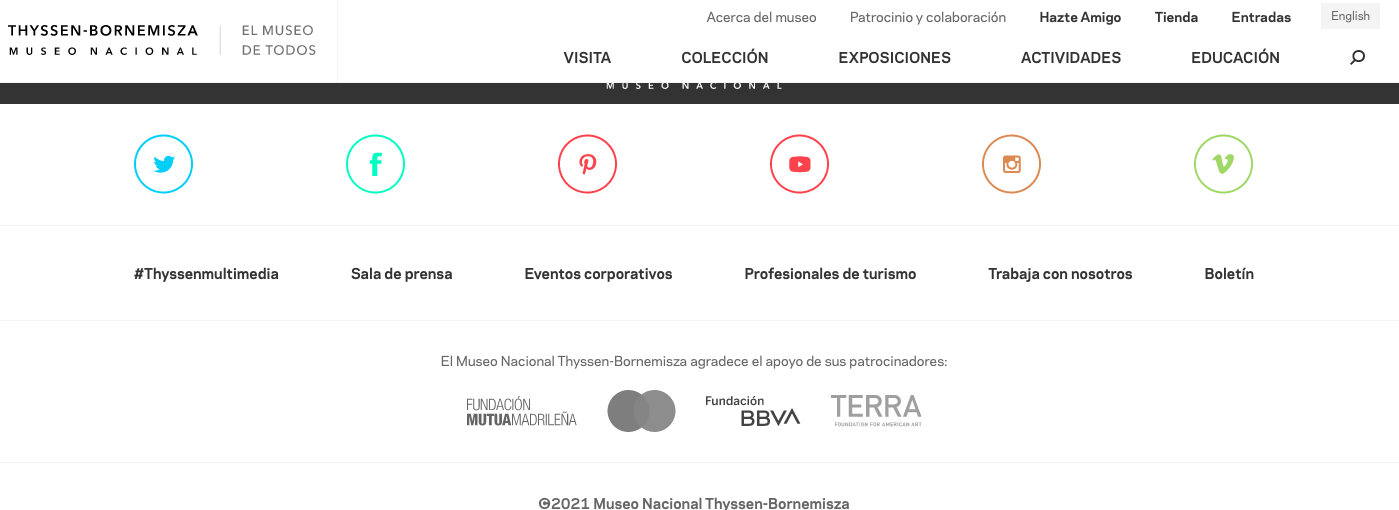The image size is (1399, 510).
Task: Open the Colección section
Action: click(724, 58)
